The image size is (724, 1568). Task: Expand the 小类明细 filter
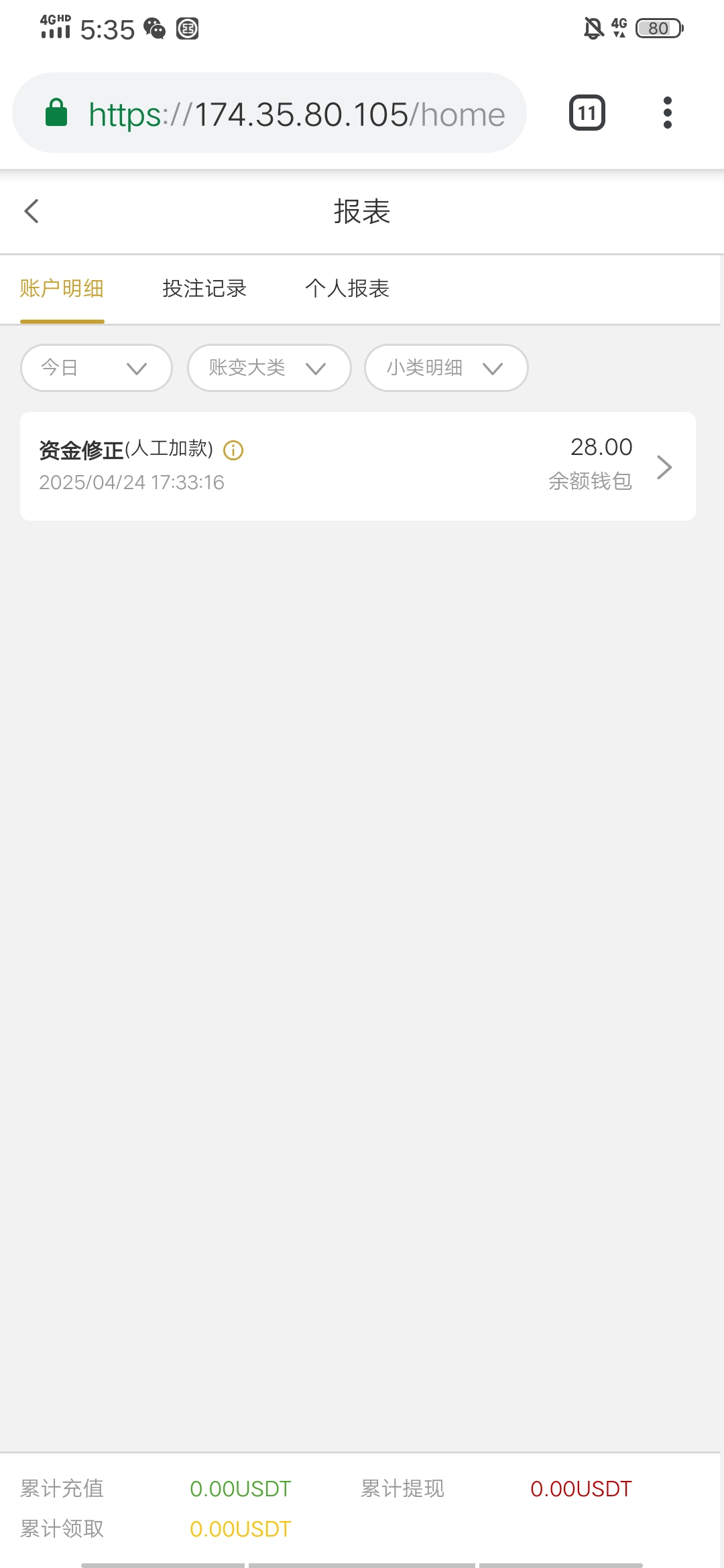click(x=446, y=368)
